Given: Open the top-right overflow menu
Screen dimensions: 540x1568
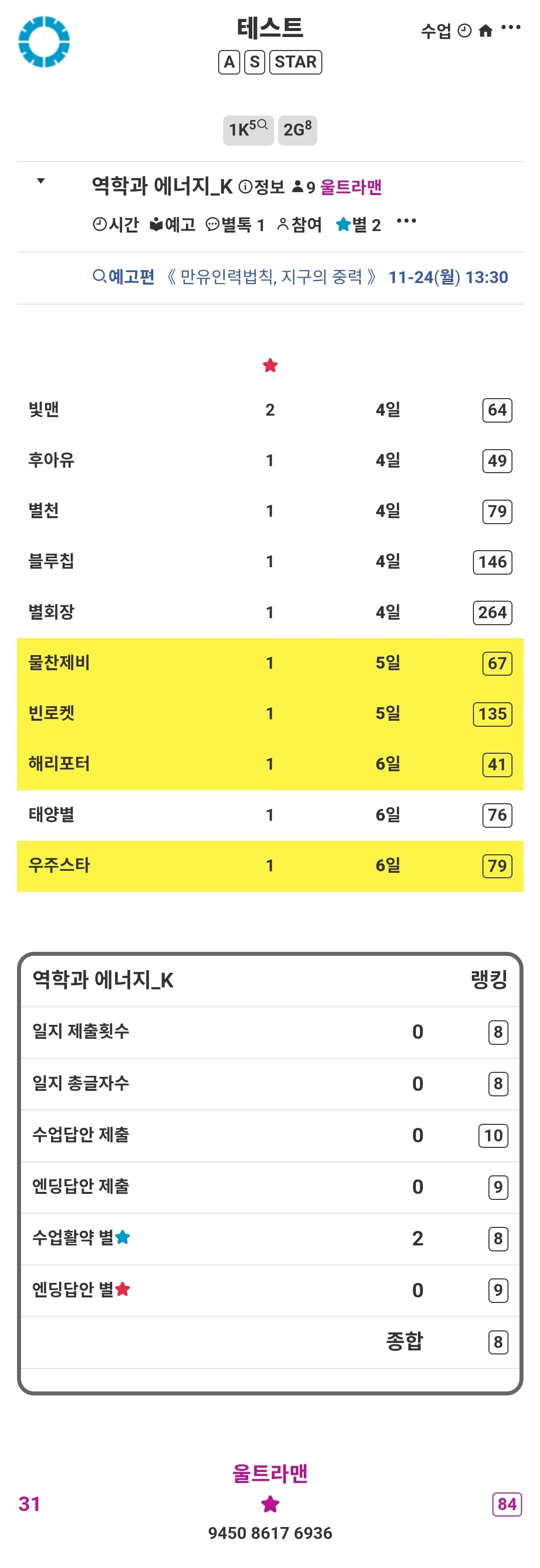Looking at the screenshot, I should coord(511,28).
